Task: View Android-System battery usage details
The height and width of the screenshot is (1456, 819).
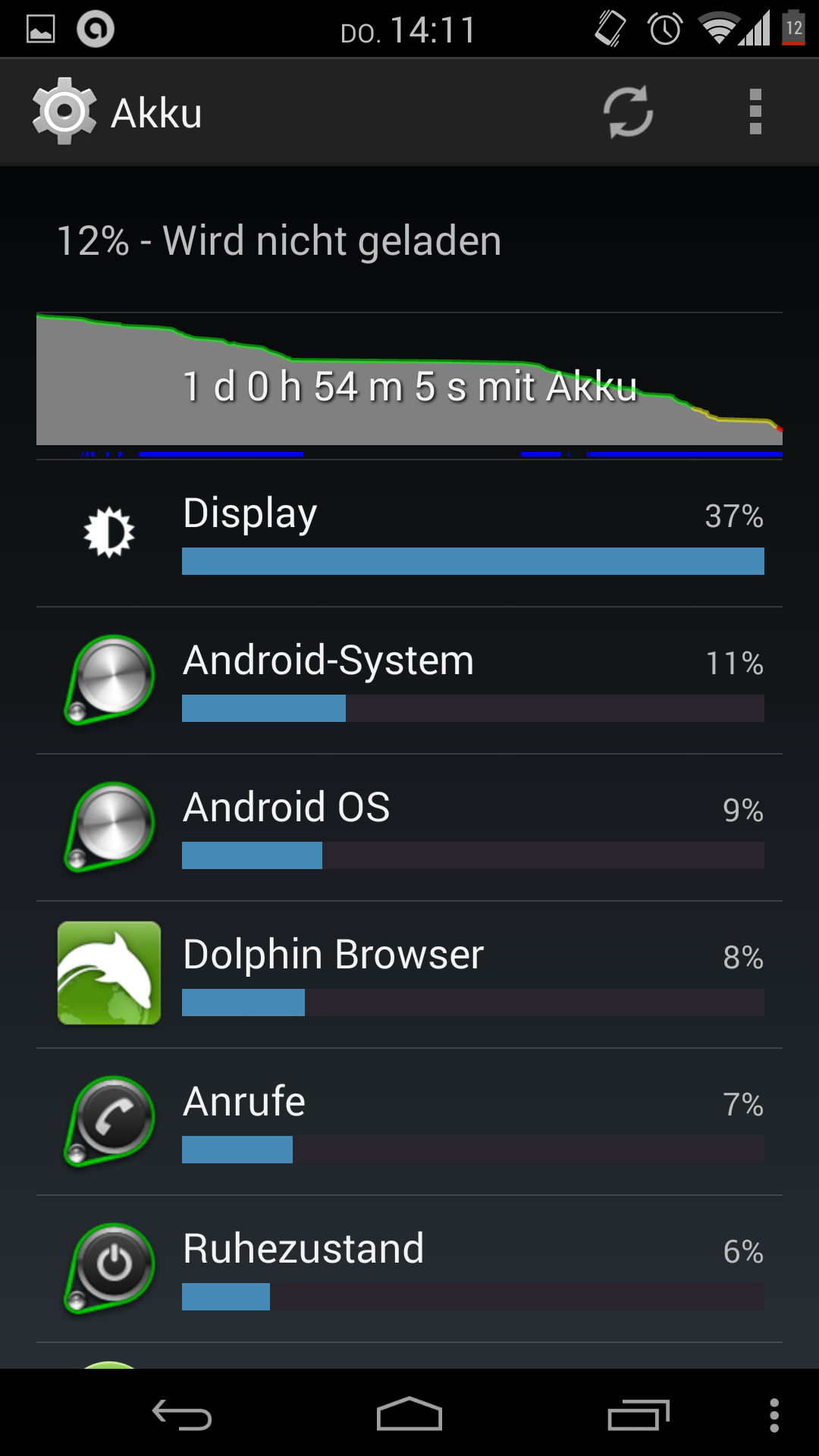Action: 409,679
